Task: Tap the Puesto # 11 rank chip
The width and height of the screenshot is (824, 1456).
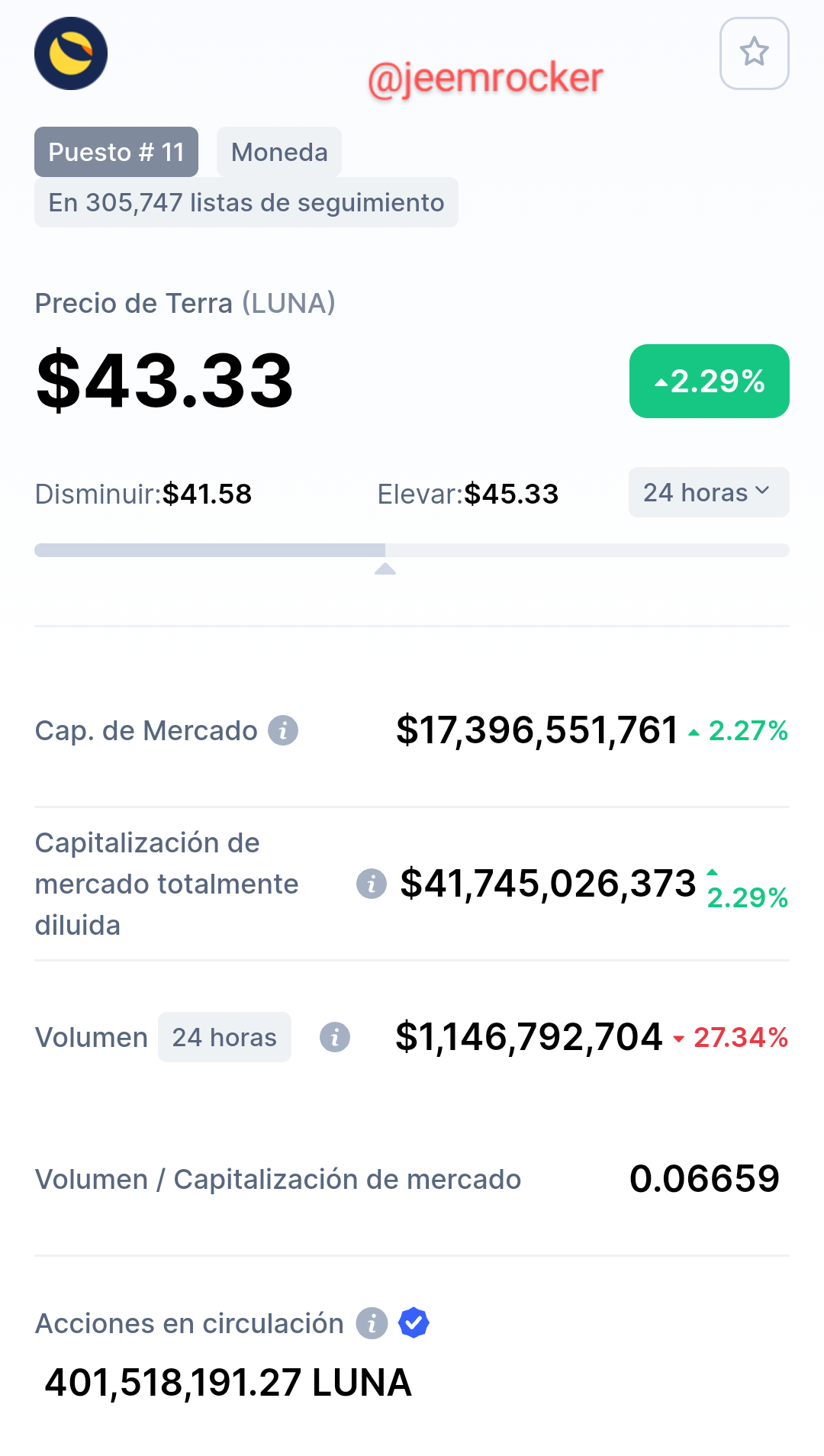Action: point(116,152)
